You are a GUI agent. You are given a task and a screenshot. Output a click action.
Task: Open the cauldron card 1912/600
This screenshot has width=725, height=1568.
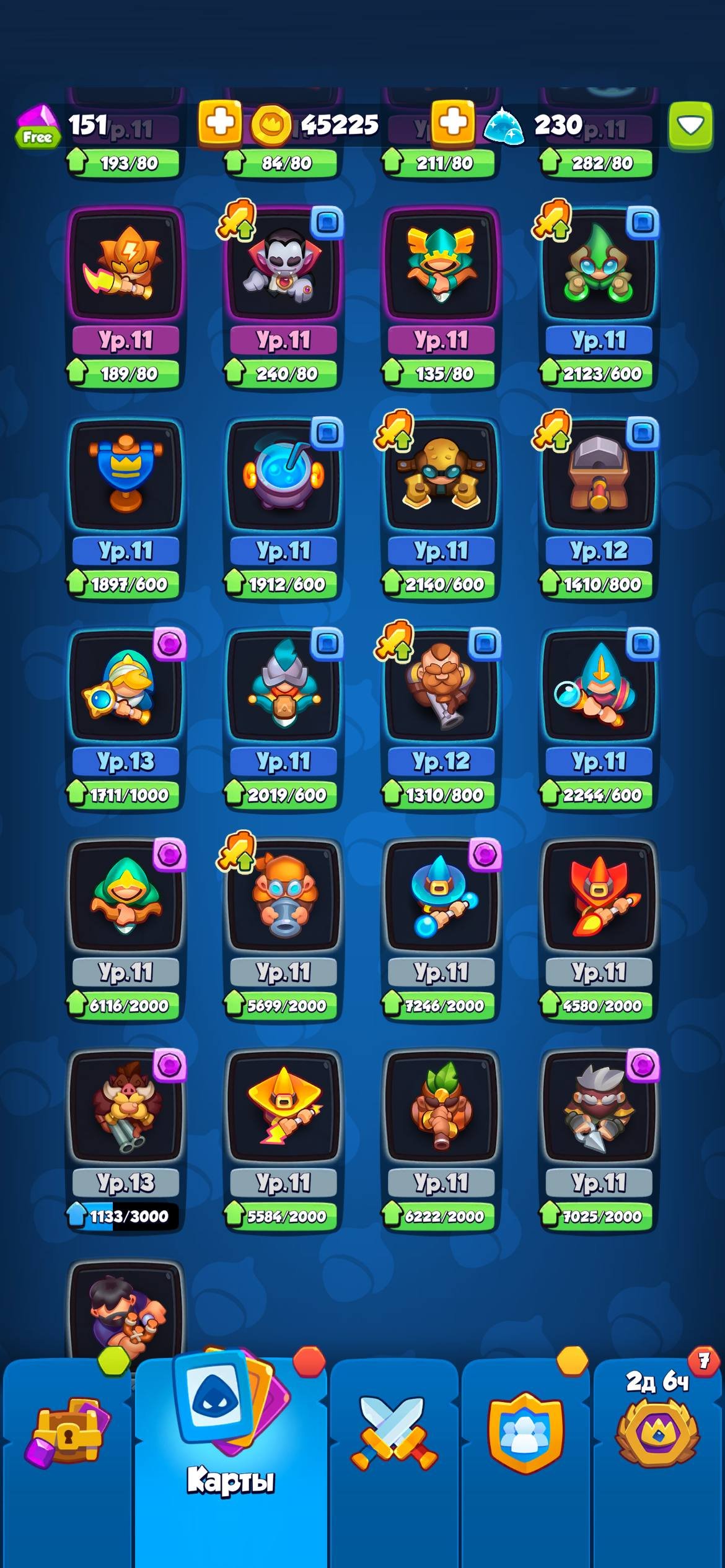(x=283, y=476)
